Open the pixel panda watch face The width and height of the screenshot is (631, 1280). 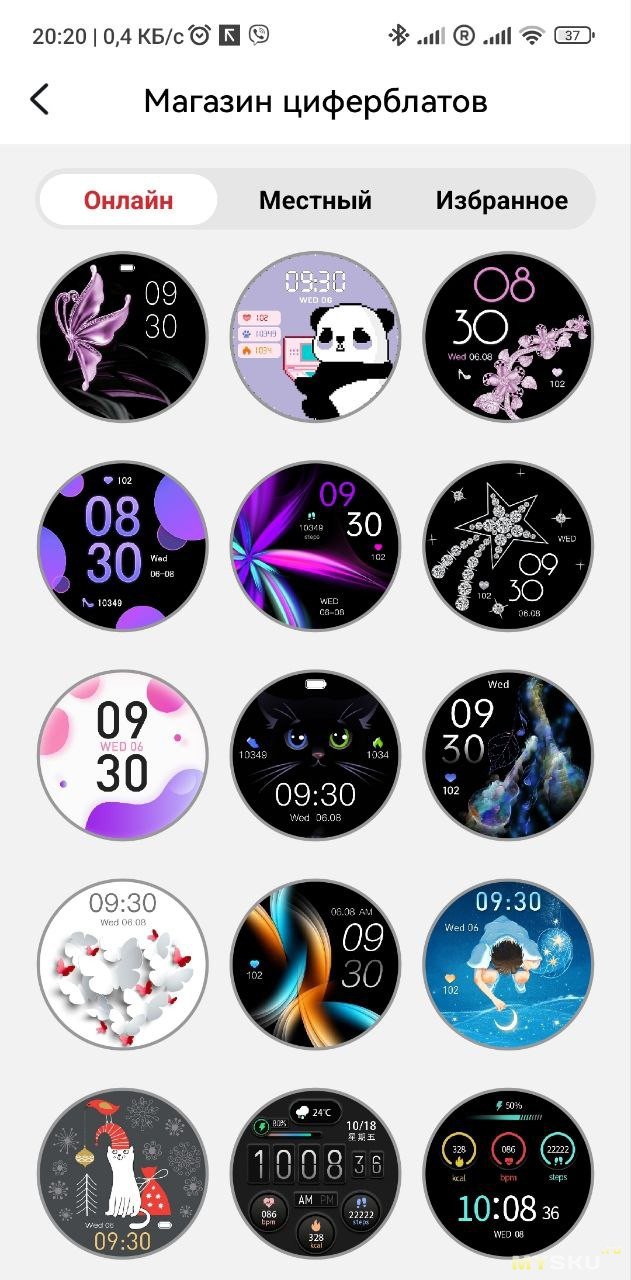tap(315, 336)
